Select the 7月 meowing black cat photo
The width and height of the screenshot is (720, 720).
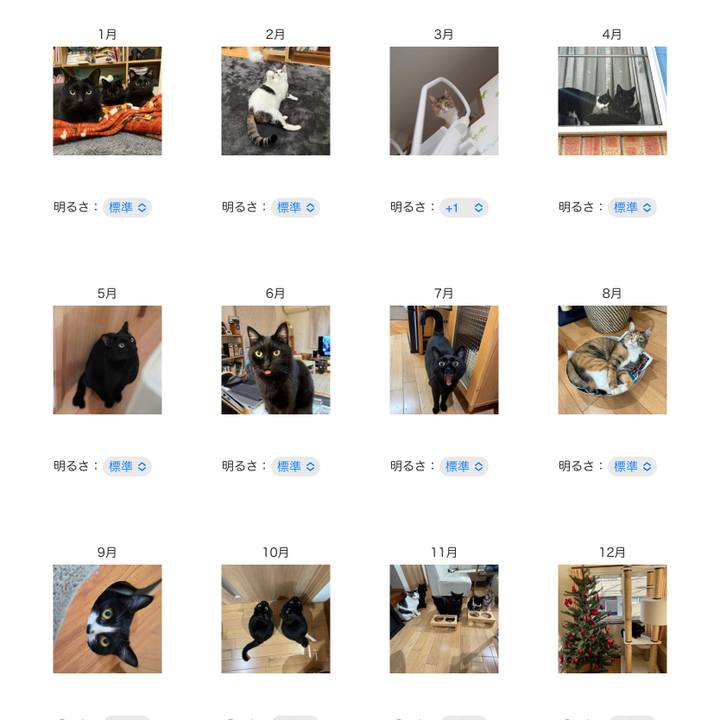point(444,360)
